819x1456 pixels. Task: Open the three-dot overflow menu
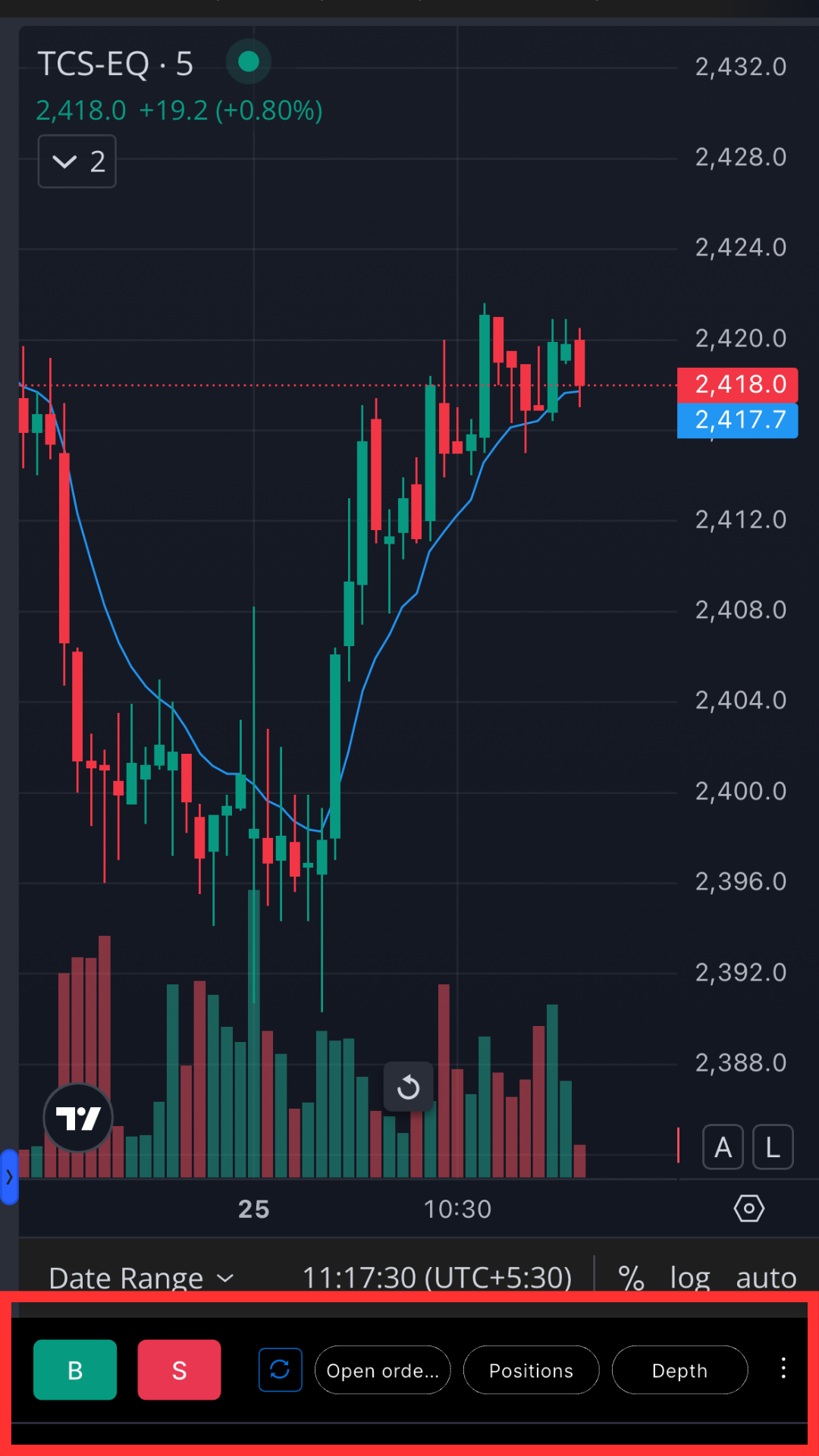(x=783, y=1368)
